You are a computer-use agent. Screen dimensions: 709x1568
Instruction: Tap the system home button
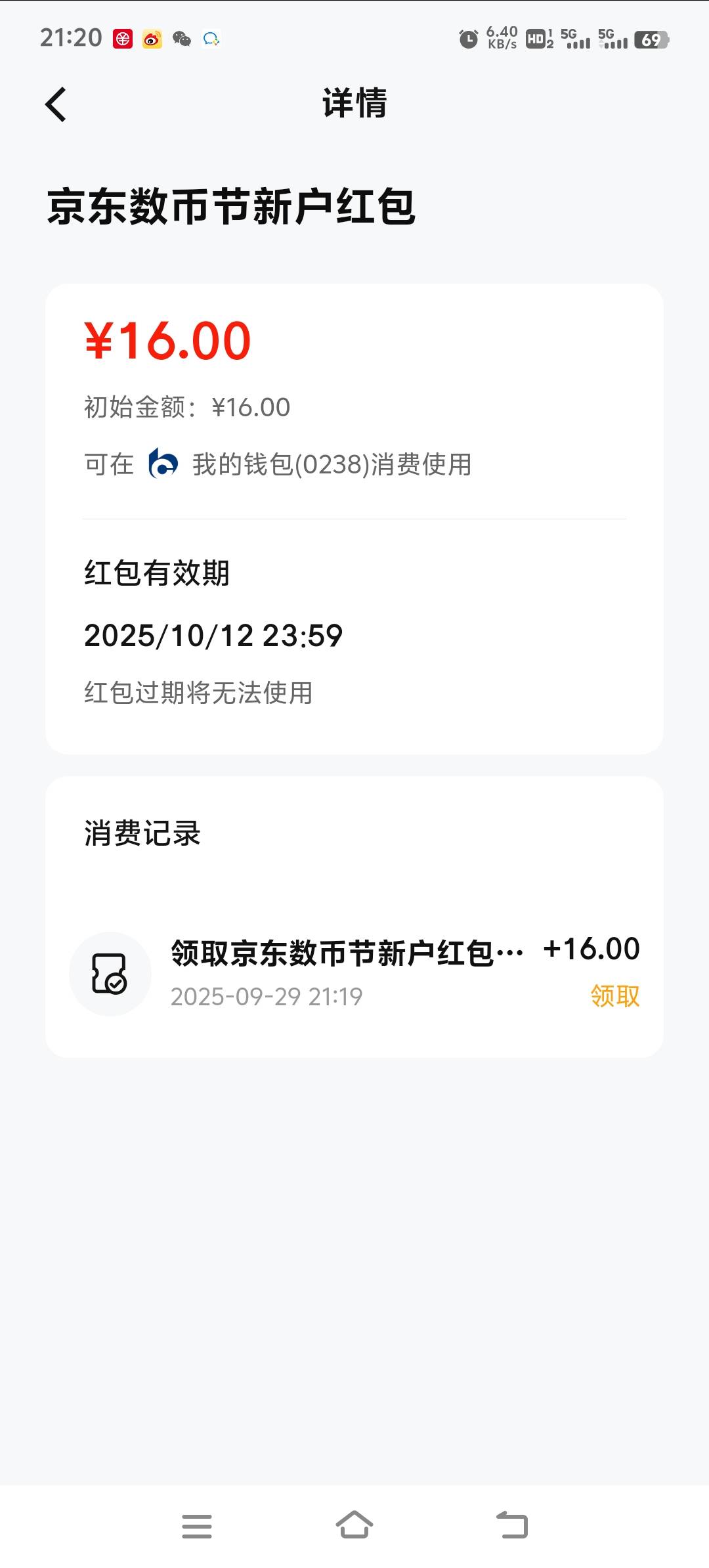pyautogui.click(x=354, y=1525)
